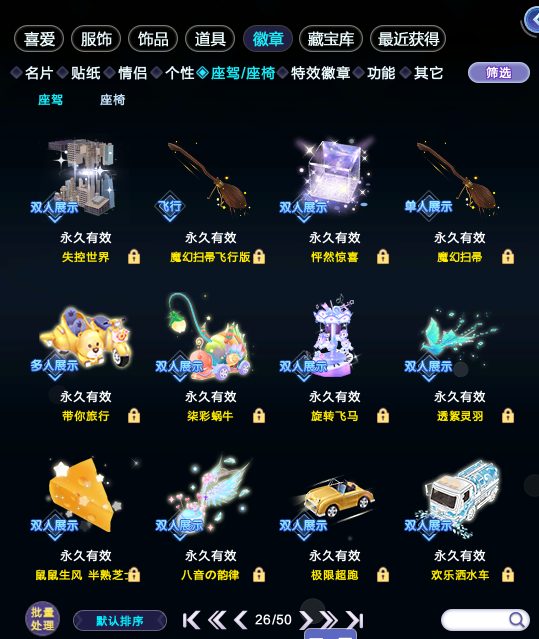Select the 贴纸 subcategory
The image size is (539, 639).
pyautogui.click(x=86, y=73)
